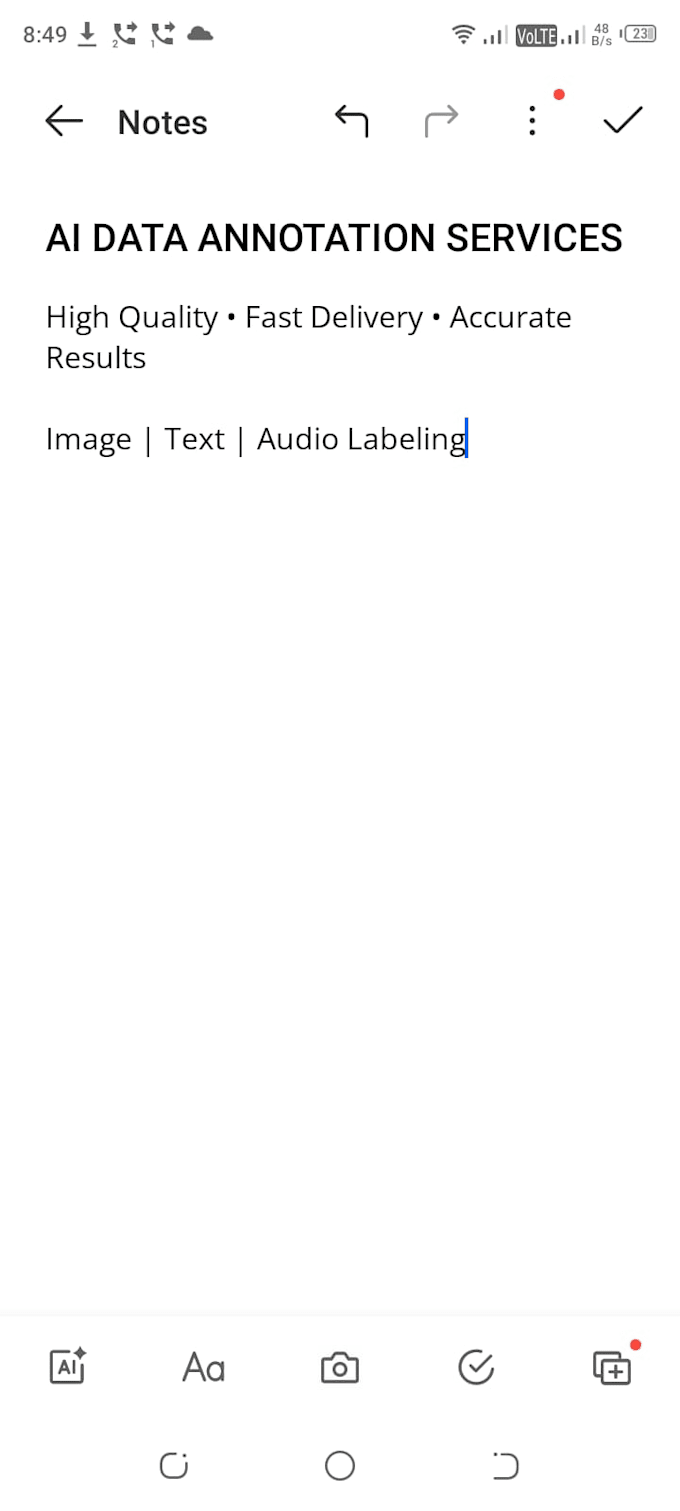Add a checklist item

click(x=476, y=1367)
